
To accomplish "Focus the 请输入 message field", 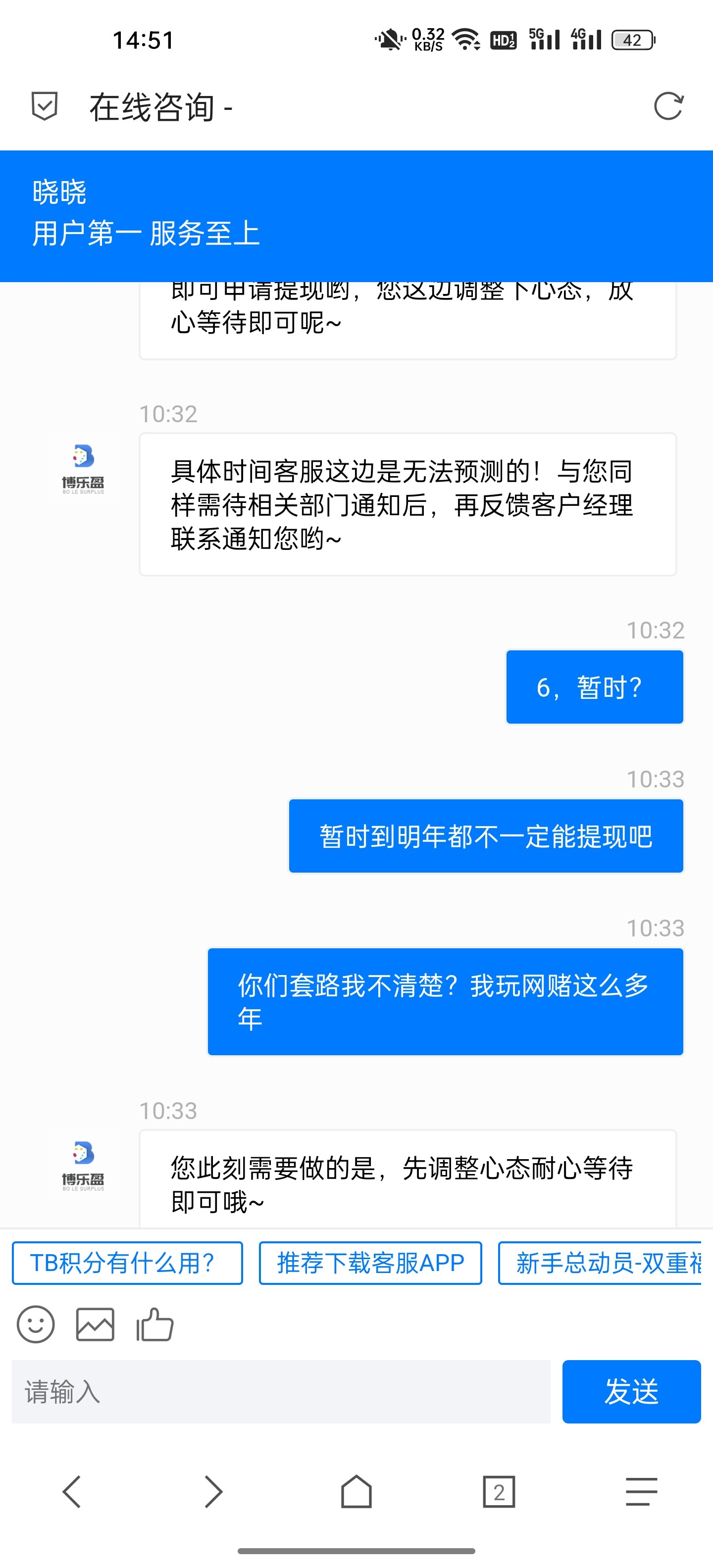I will point(281,1391).
